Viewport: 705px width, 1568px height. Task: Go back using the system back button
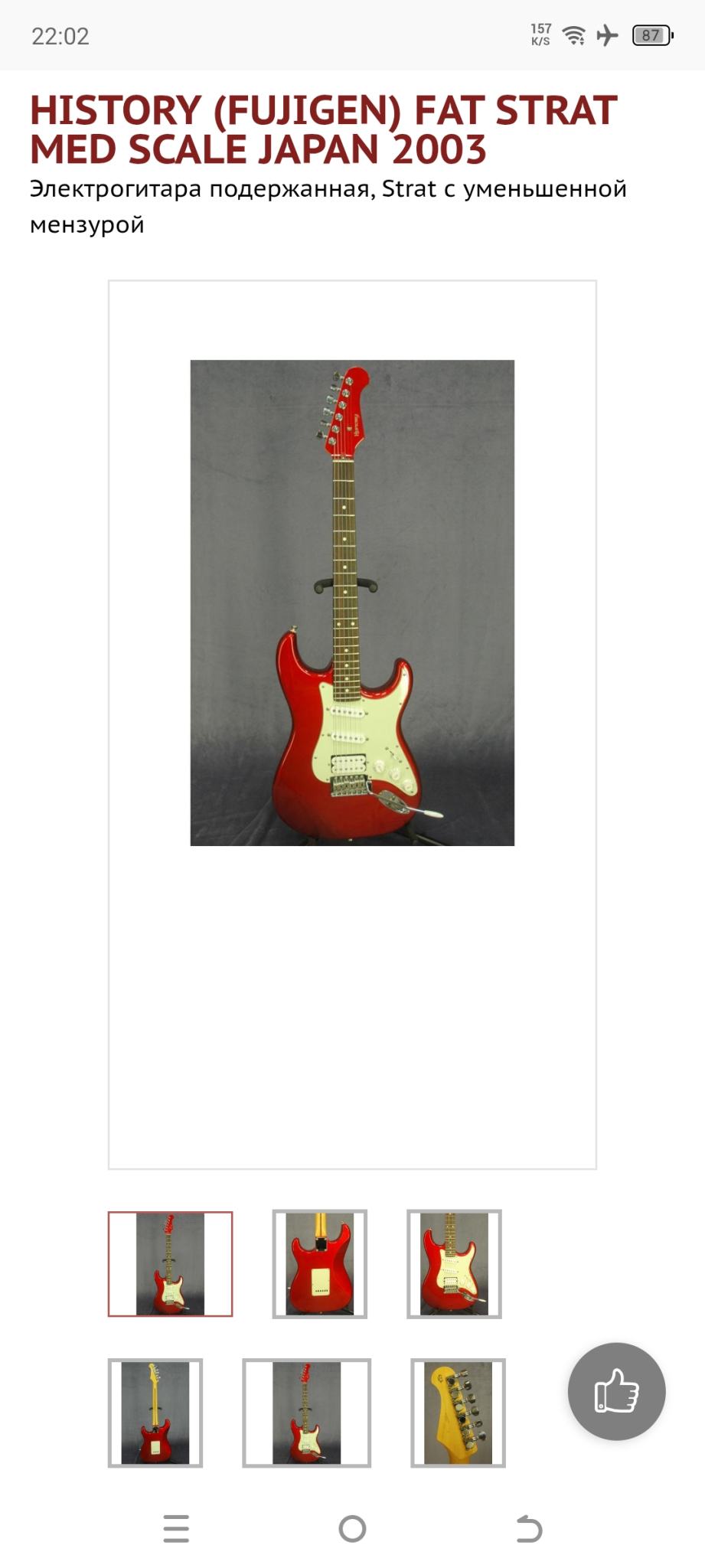coord(528,1529)
